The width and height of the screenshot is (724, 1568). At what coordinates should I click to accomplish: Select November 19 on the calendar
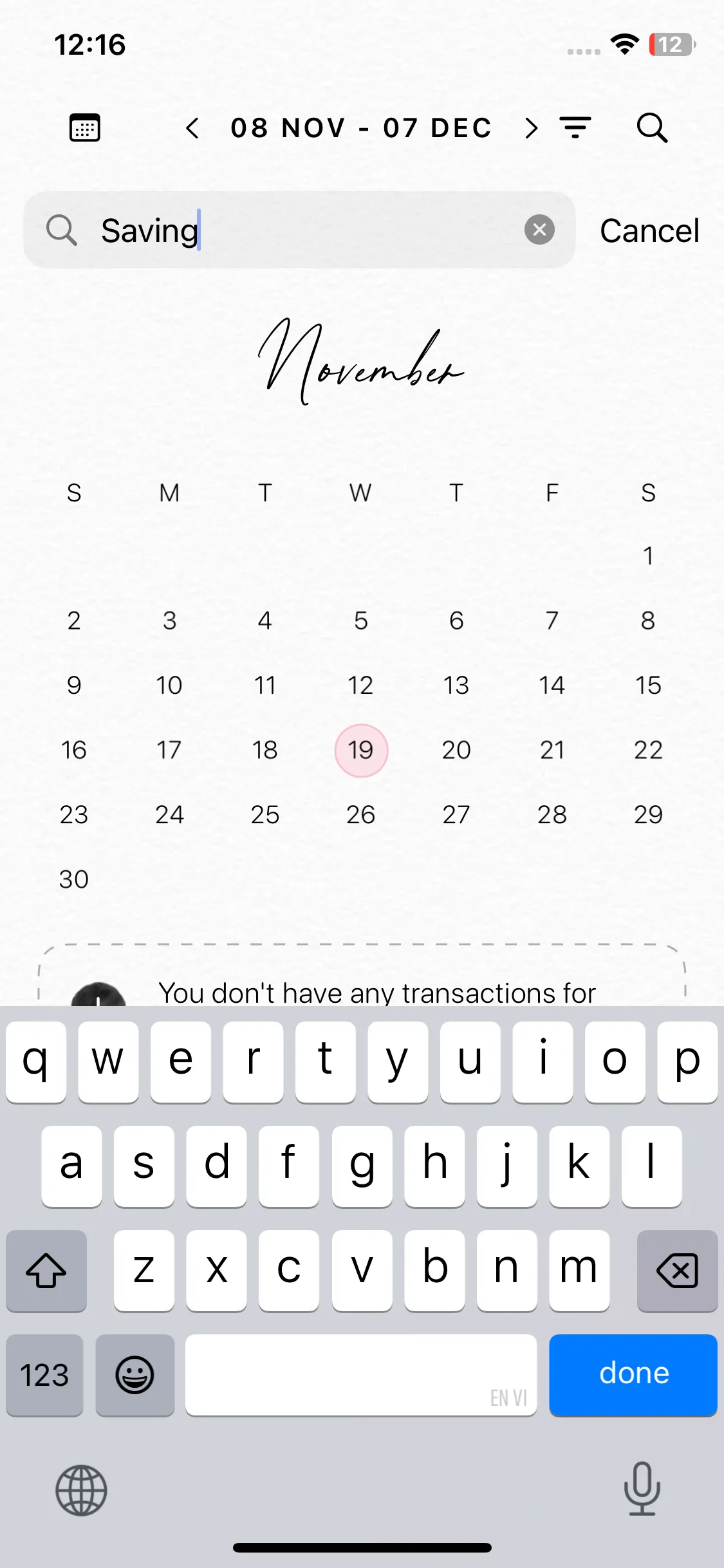(x=360, y=750)
